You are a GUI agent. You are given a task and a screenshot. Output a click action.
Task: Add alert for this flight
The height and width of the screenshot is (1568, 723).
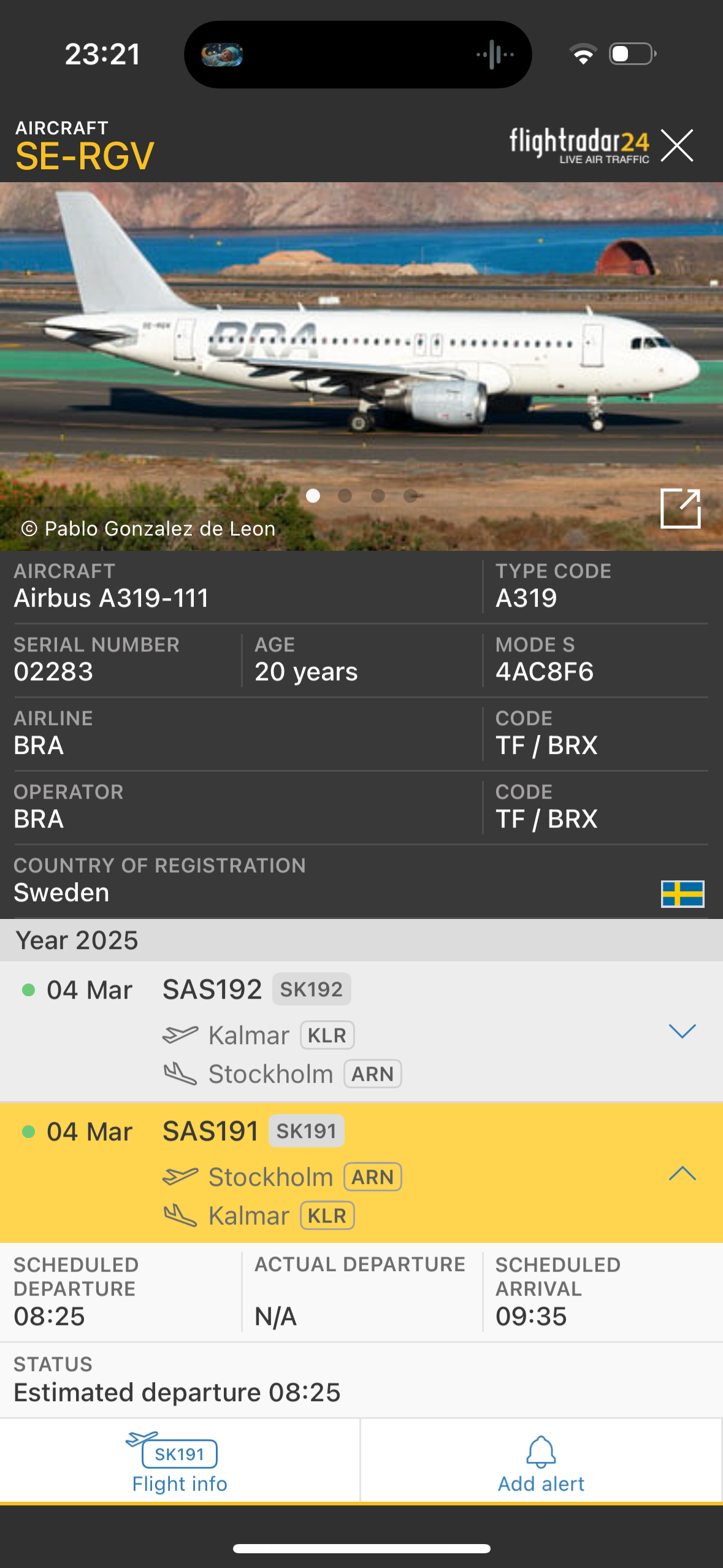coord(541,1461)
